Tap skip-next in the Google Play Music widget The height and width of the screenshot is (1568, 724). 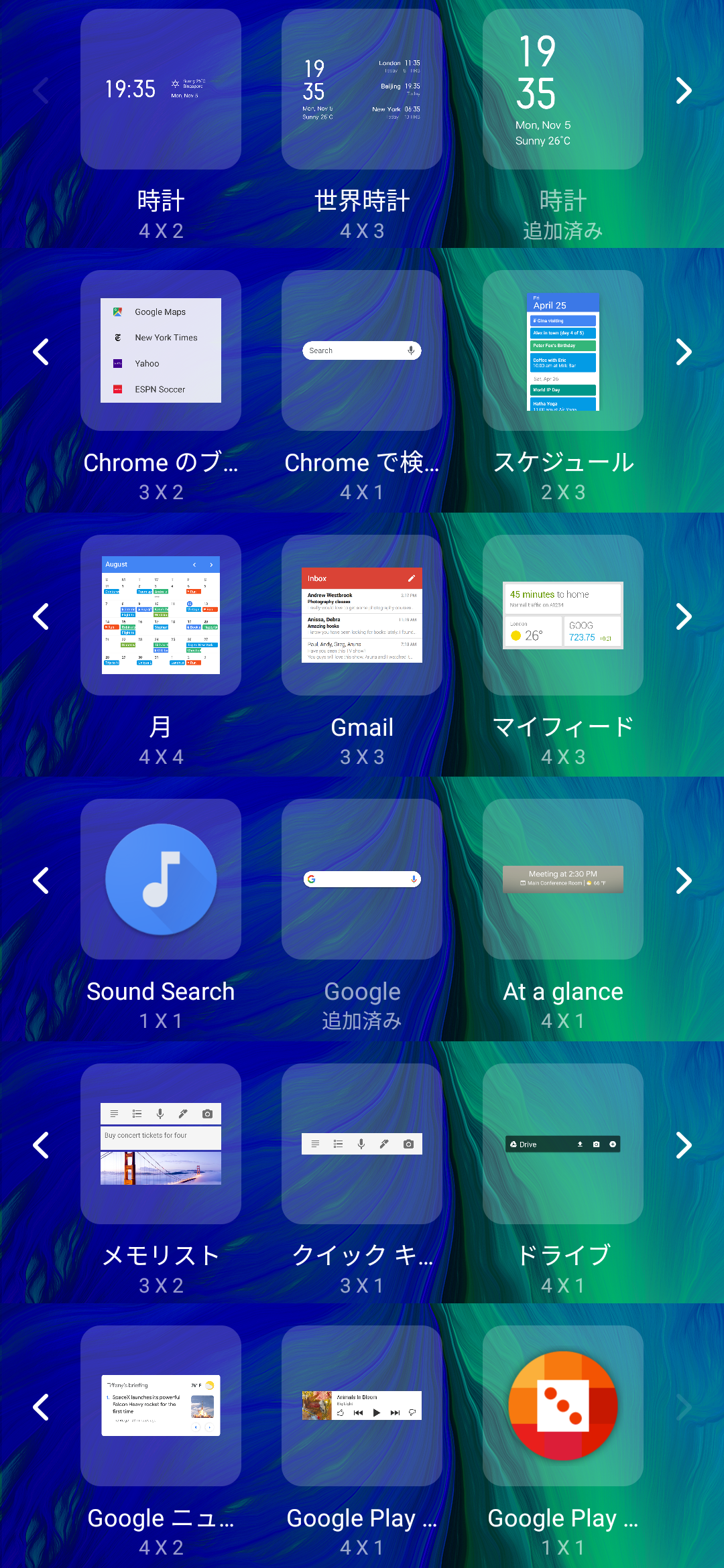(x=395, y=1413)
